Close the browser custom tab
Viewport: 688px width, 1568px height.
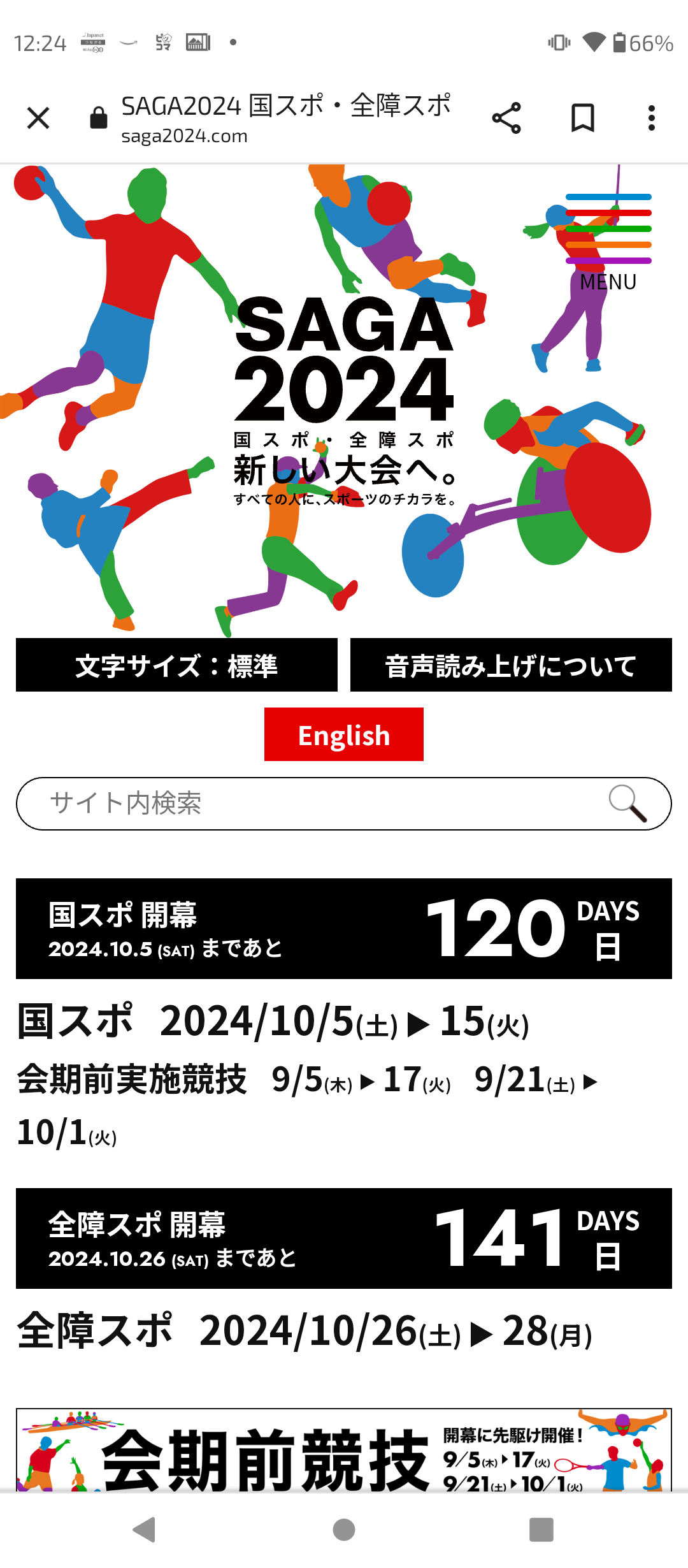[x=38, y=118]
